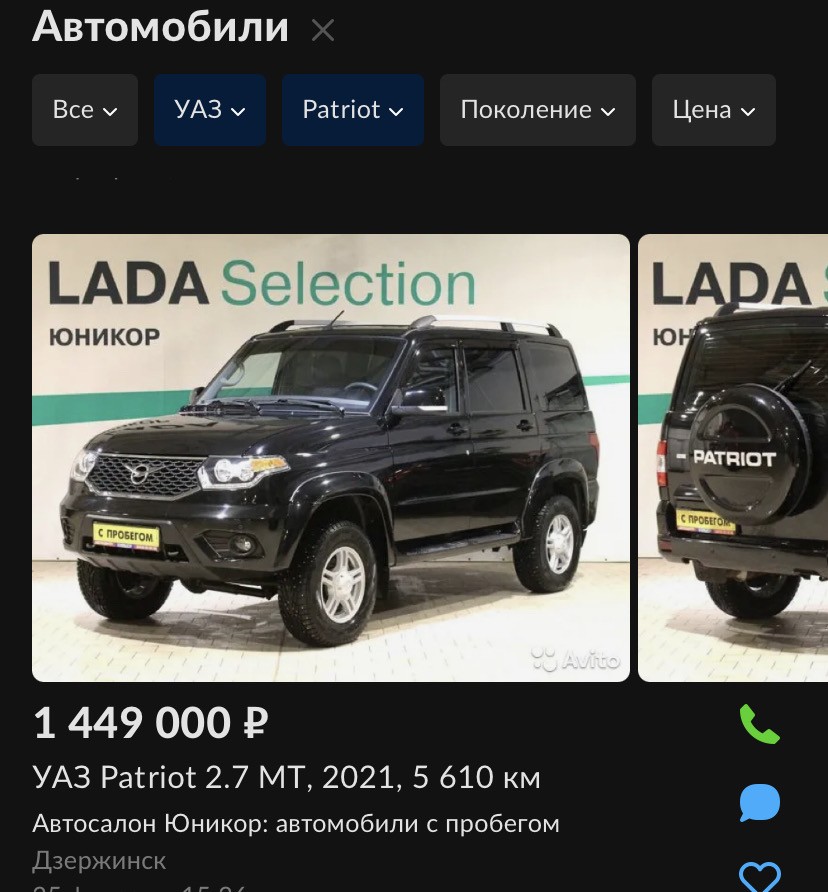View the photo of the Patriot's rear
This screenshot has height=892, width=828.
pos(733,458)
